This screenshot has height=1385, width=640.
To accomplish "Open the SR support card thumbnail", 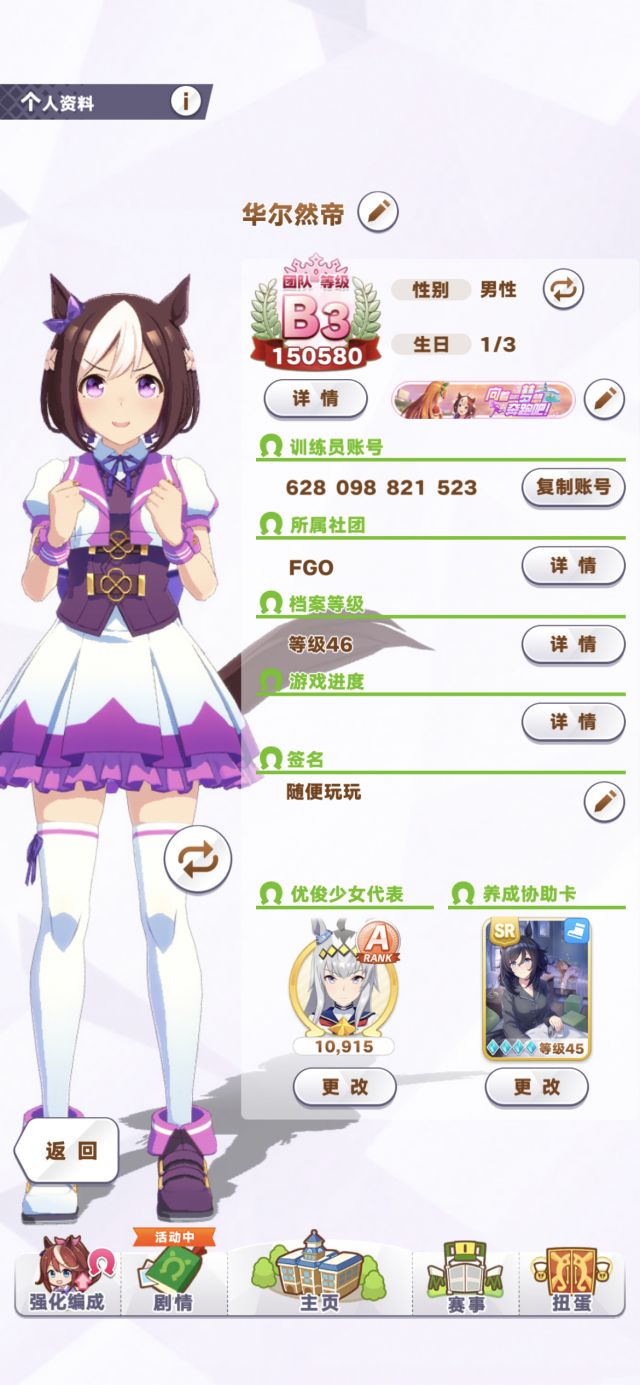I will tap(536, 988).
